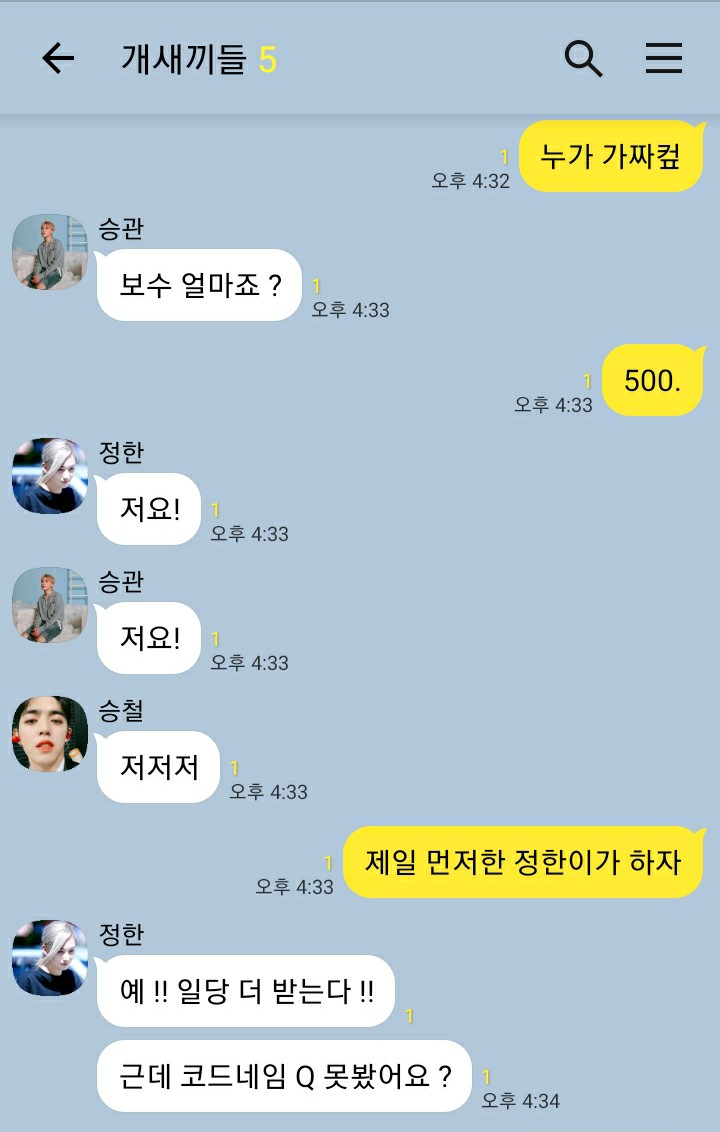Open 정한's avatar beside the first '저요!'
Screen dimensions: 720x1132
pyautogui.click(x=50, y=475)
